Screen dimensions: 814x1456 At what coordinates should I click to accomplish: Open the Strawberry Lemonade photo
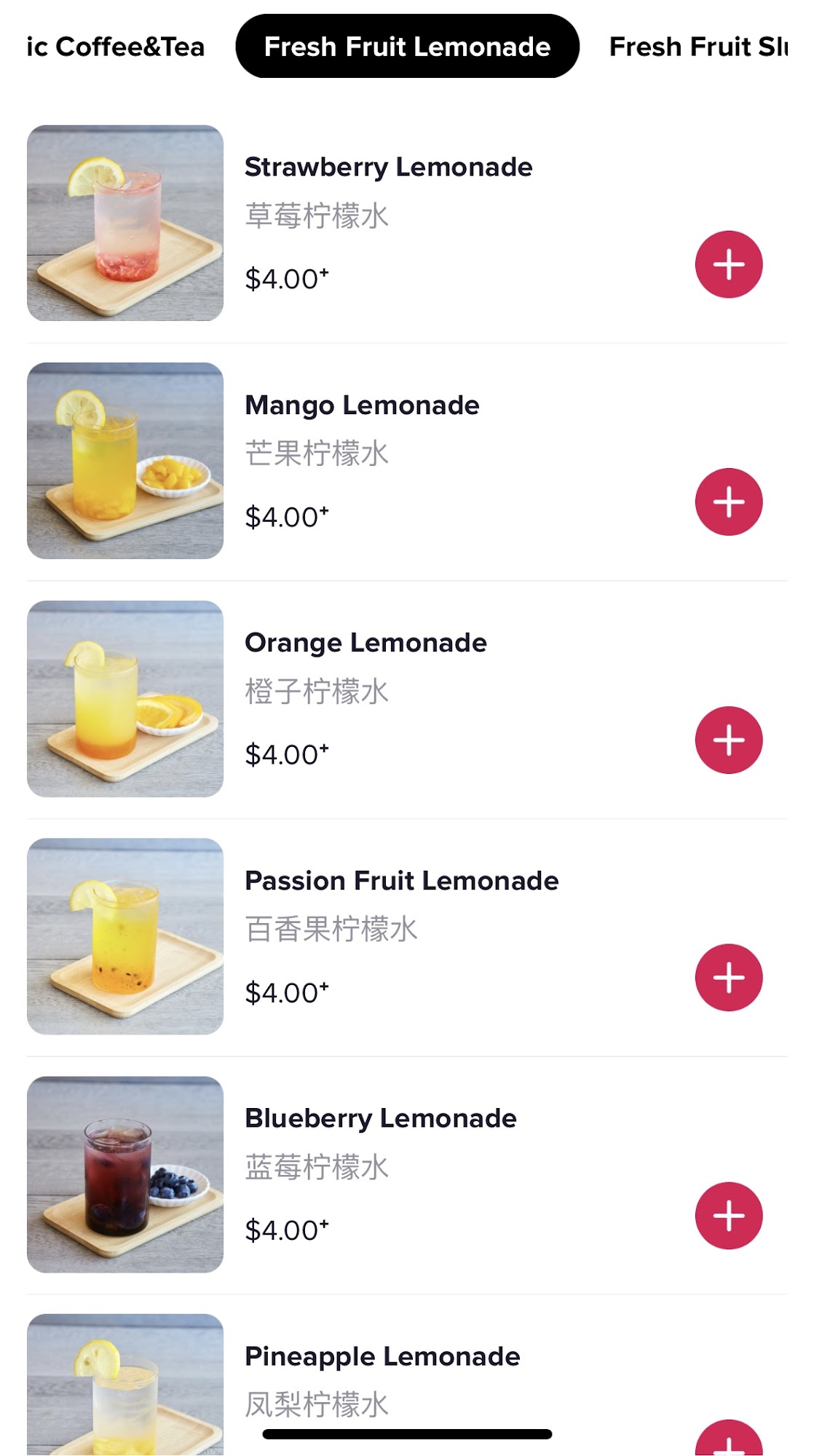tap(125, 223)
